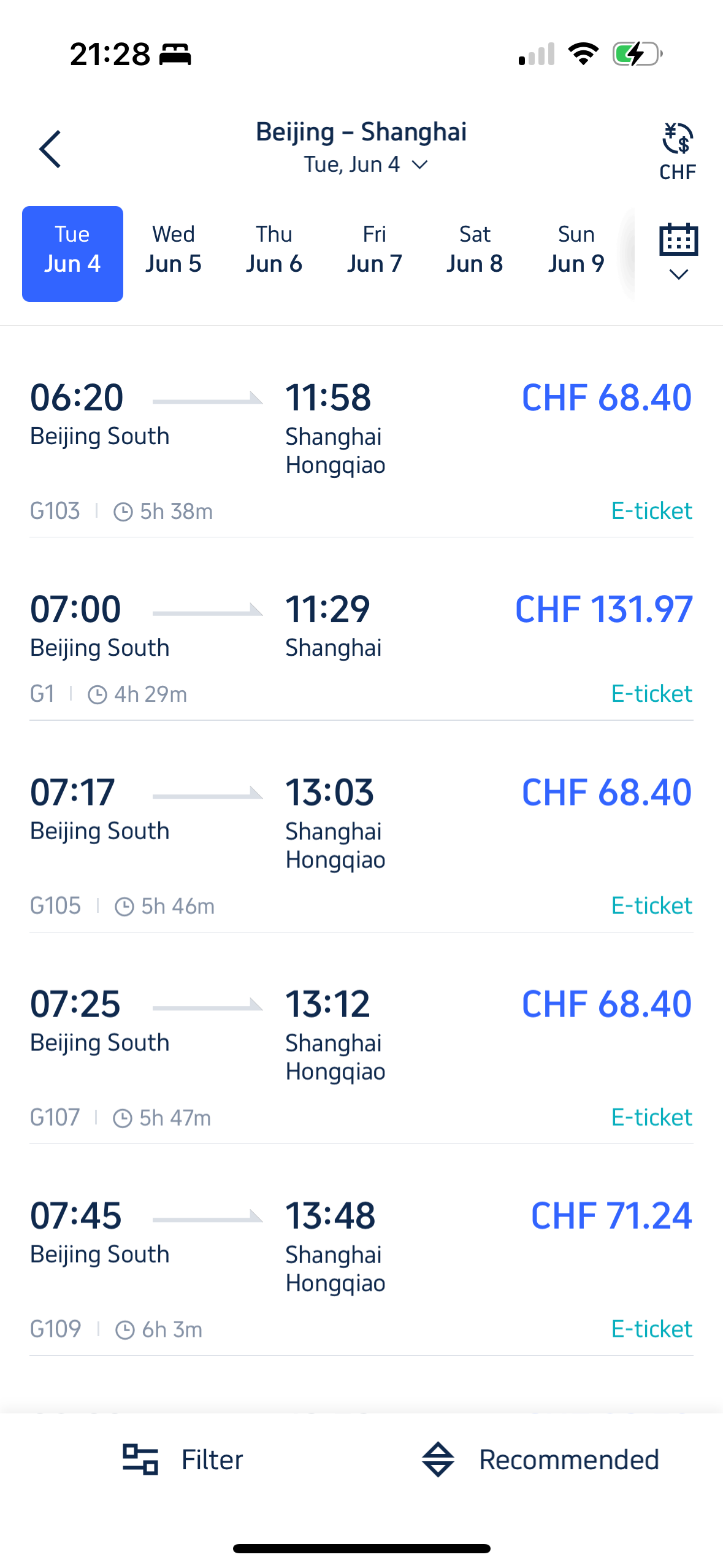Change the CHF currency setting

(x=677, y=151)
